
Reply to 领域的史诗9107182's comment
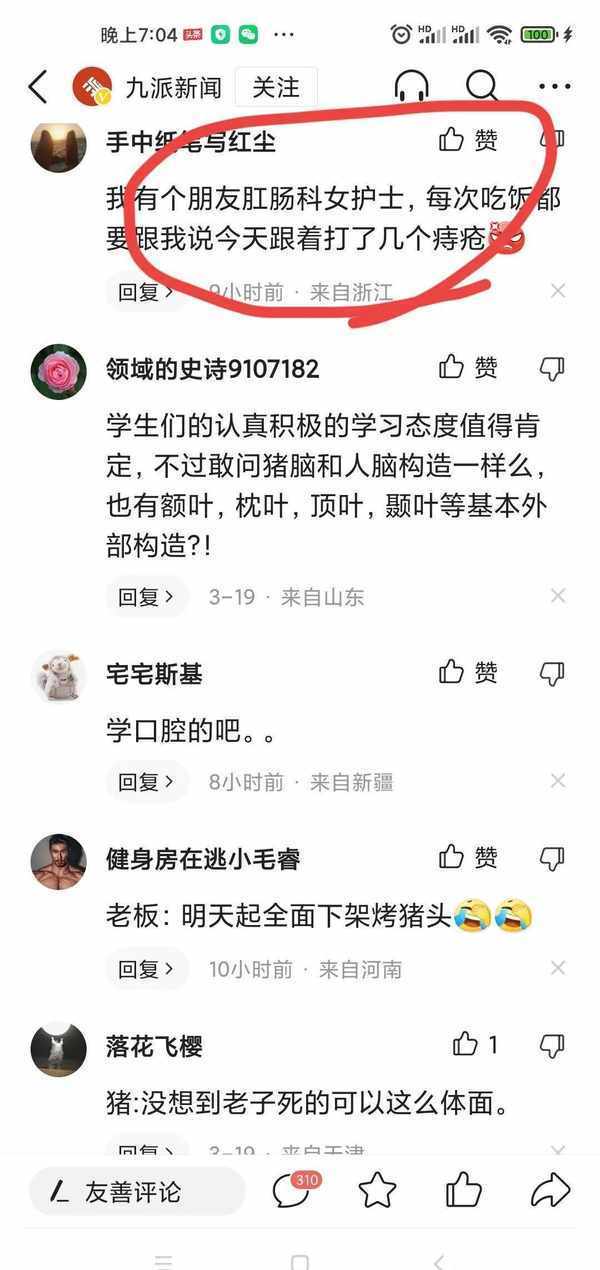pos(146,597)
